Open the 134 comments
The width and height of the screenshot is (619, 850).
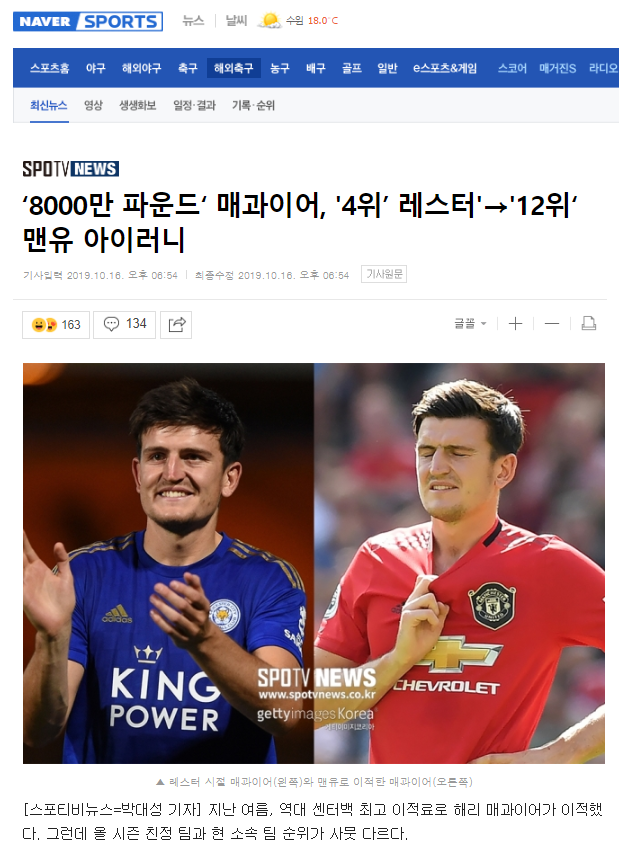pos(125,324)
